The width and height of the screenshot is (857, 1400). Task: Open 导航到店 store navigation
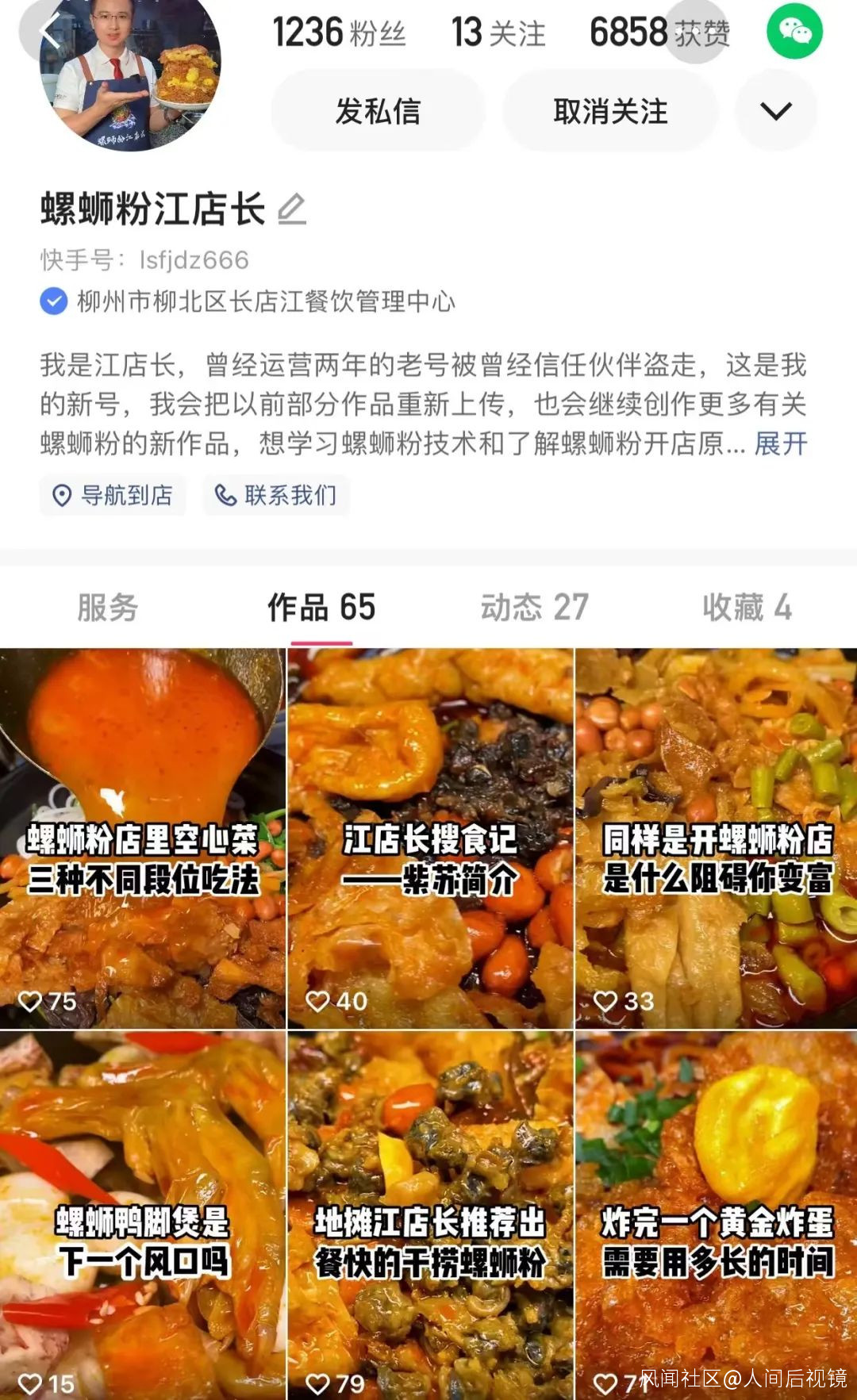(x=113, y=496)
